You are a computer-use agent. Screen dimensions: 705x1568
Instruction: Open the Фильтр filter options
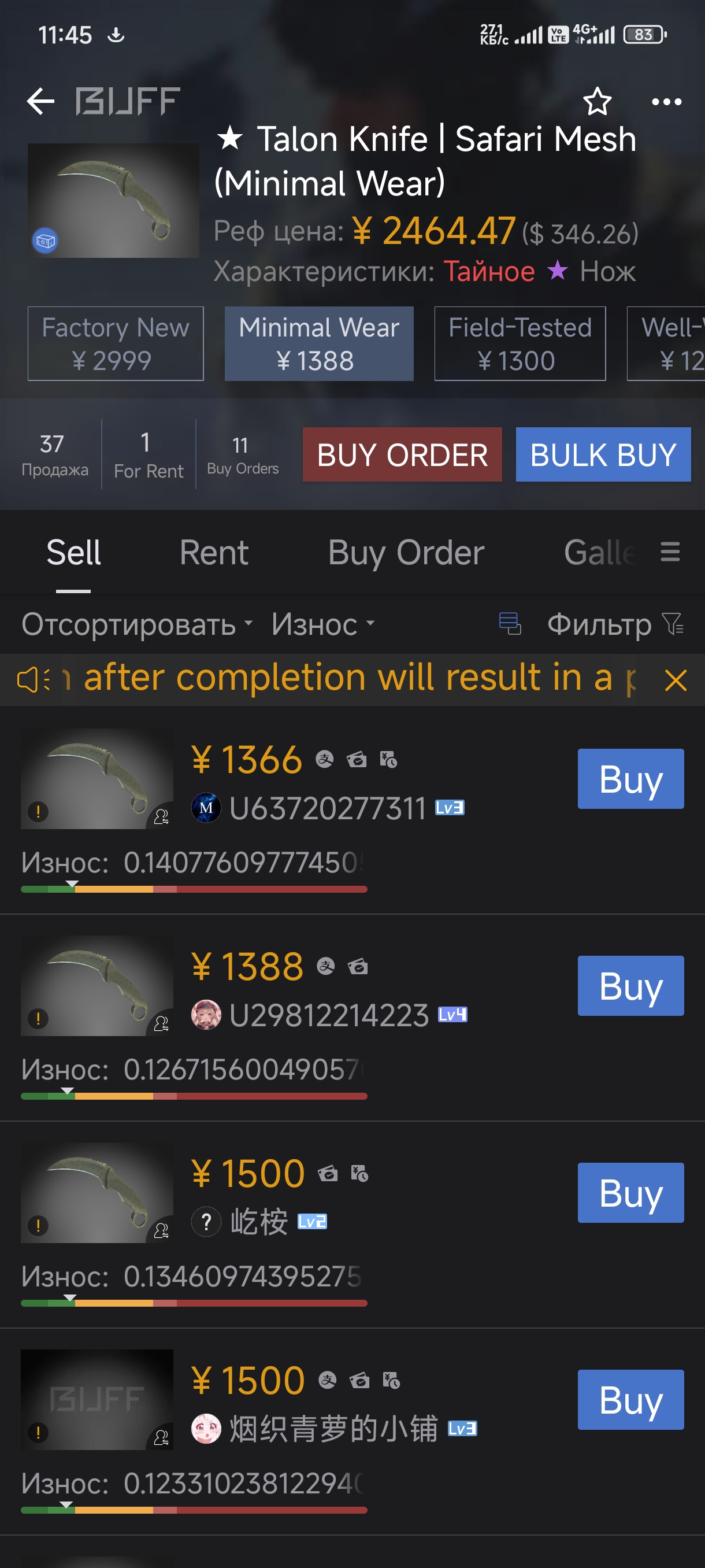coord(614,624)
